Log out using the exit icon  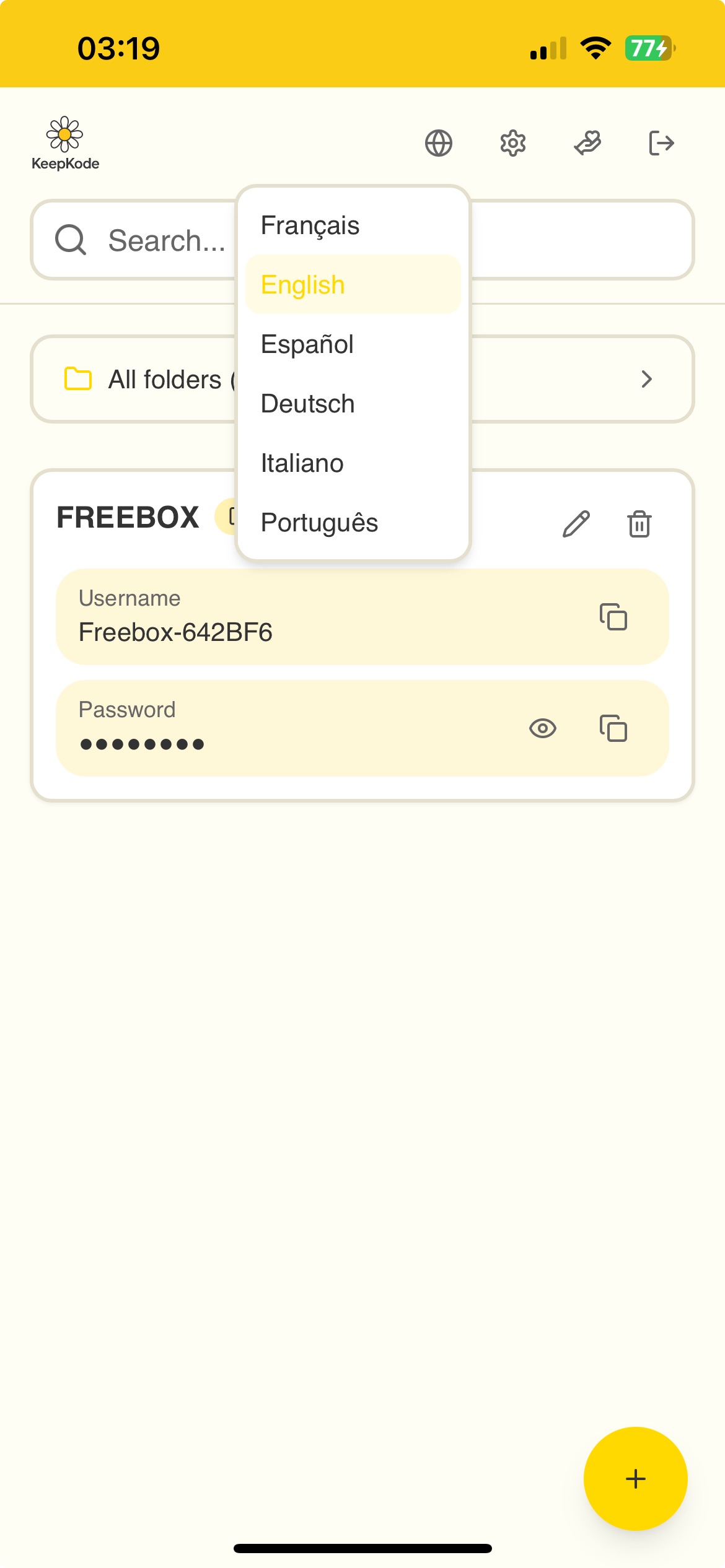(661, 142)
